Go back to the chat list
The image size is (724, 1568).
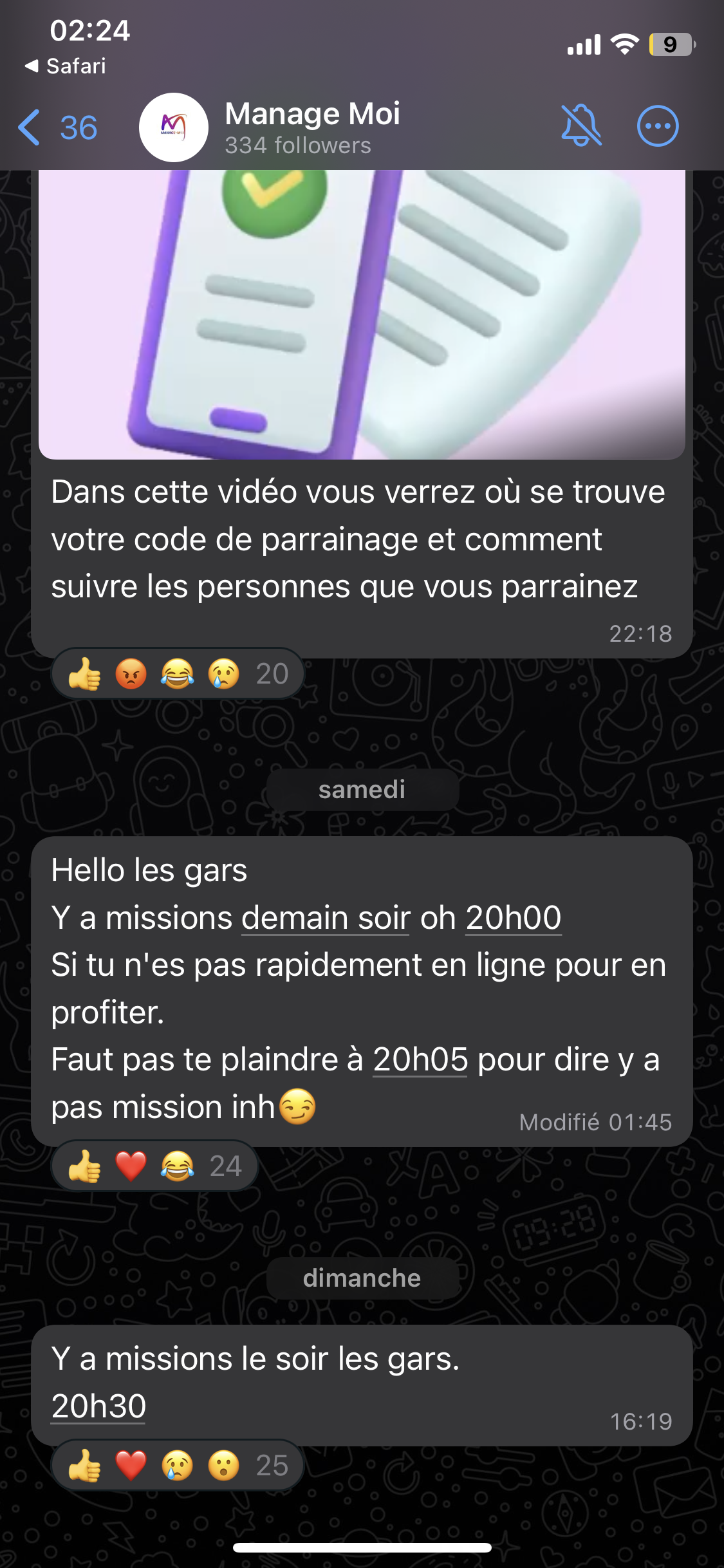(57, 127)
